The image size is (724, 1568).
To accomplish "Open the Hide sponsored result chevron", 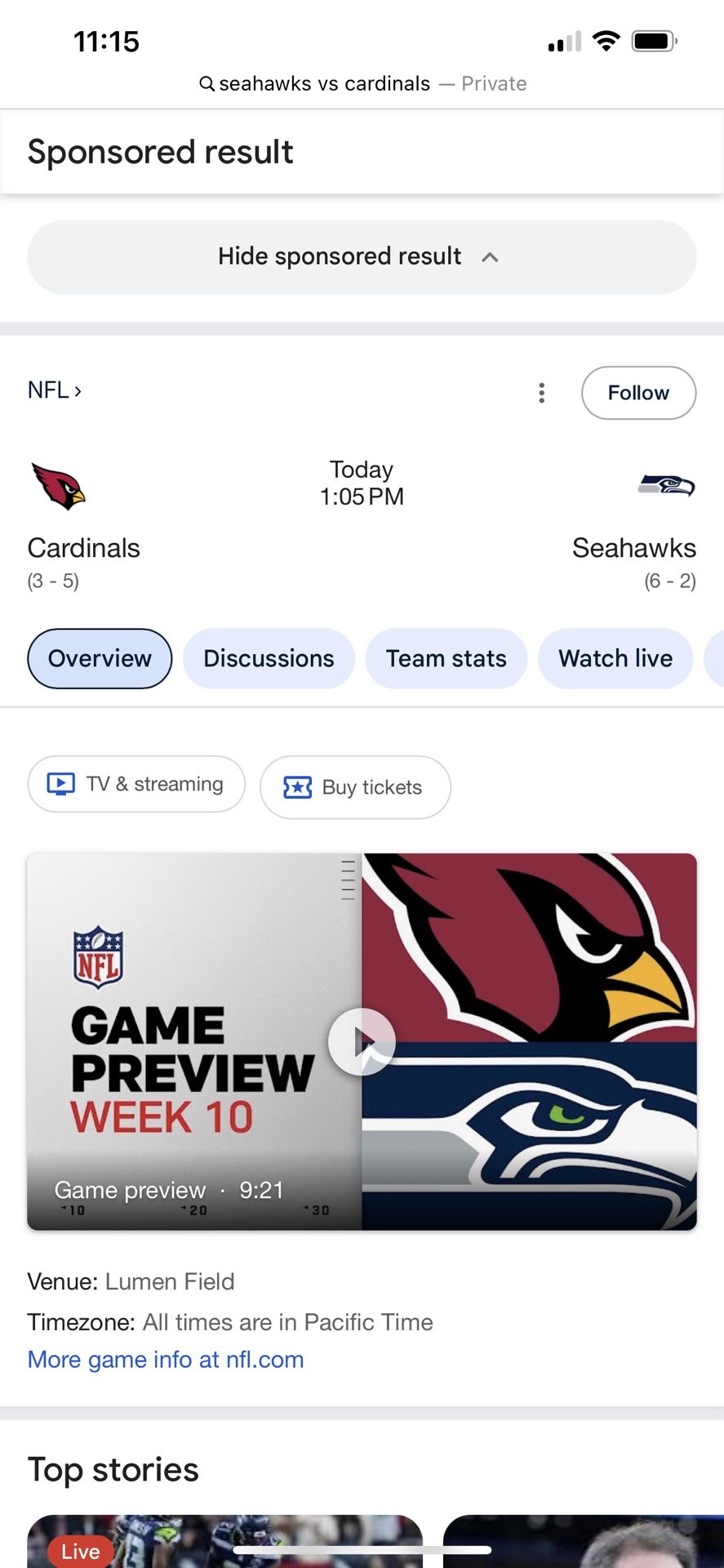I will coord(490,256).
